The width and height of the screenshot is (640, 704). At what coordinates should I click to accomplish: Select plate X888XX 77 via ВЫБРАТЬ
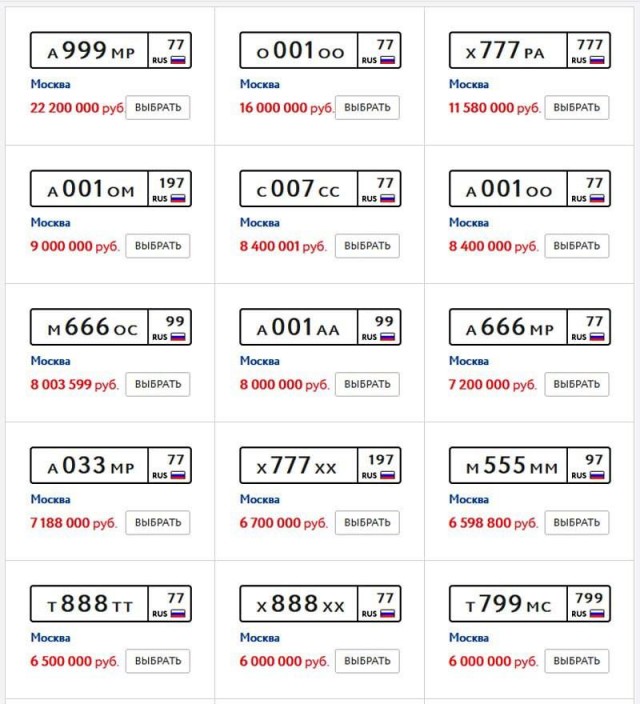tap(367, 661)
